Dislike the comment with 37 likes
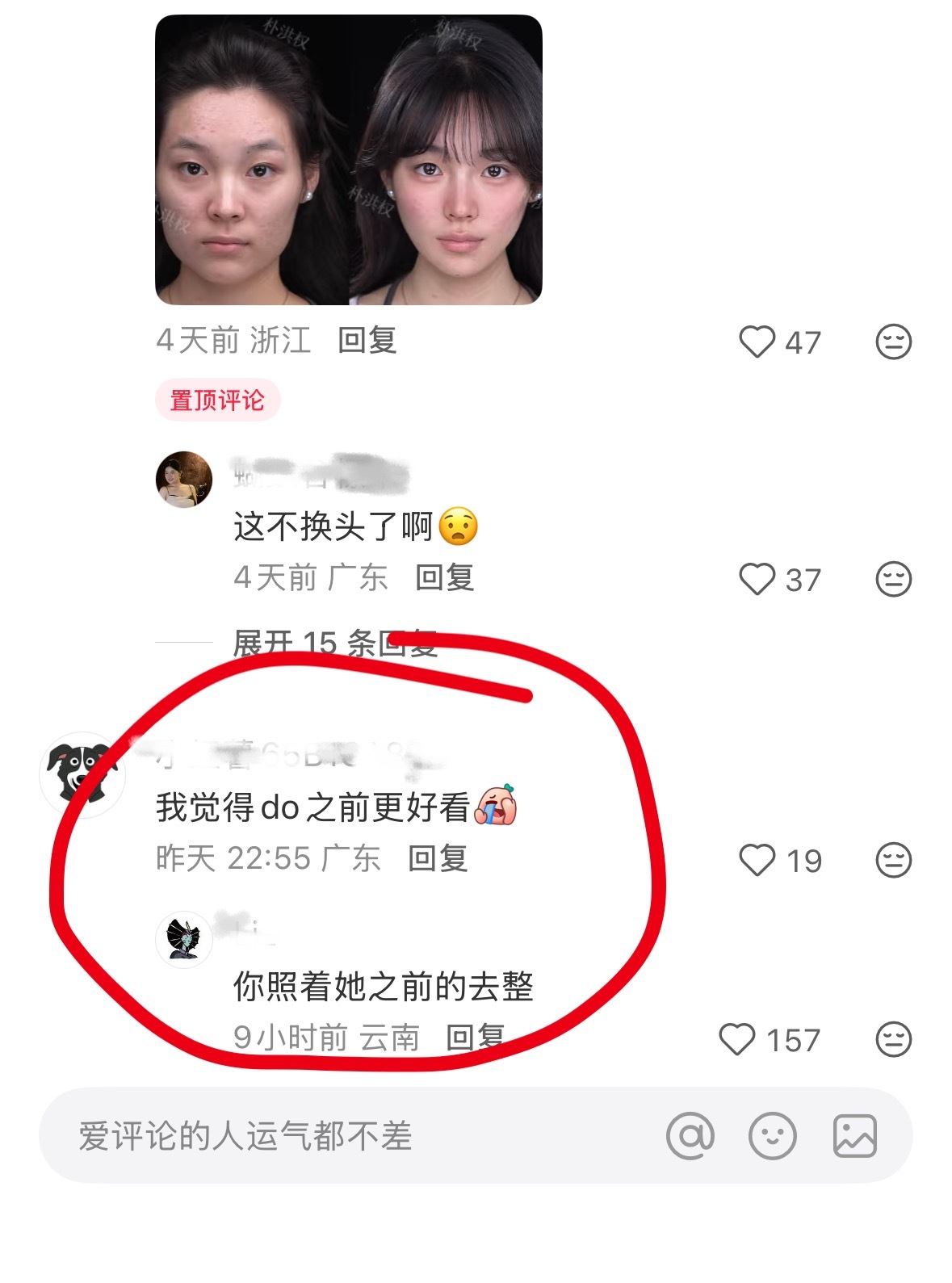The image size is (952, 1283). [893, 579]
